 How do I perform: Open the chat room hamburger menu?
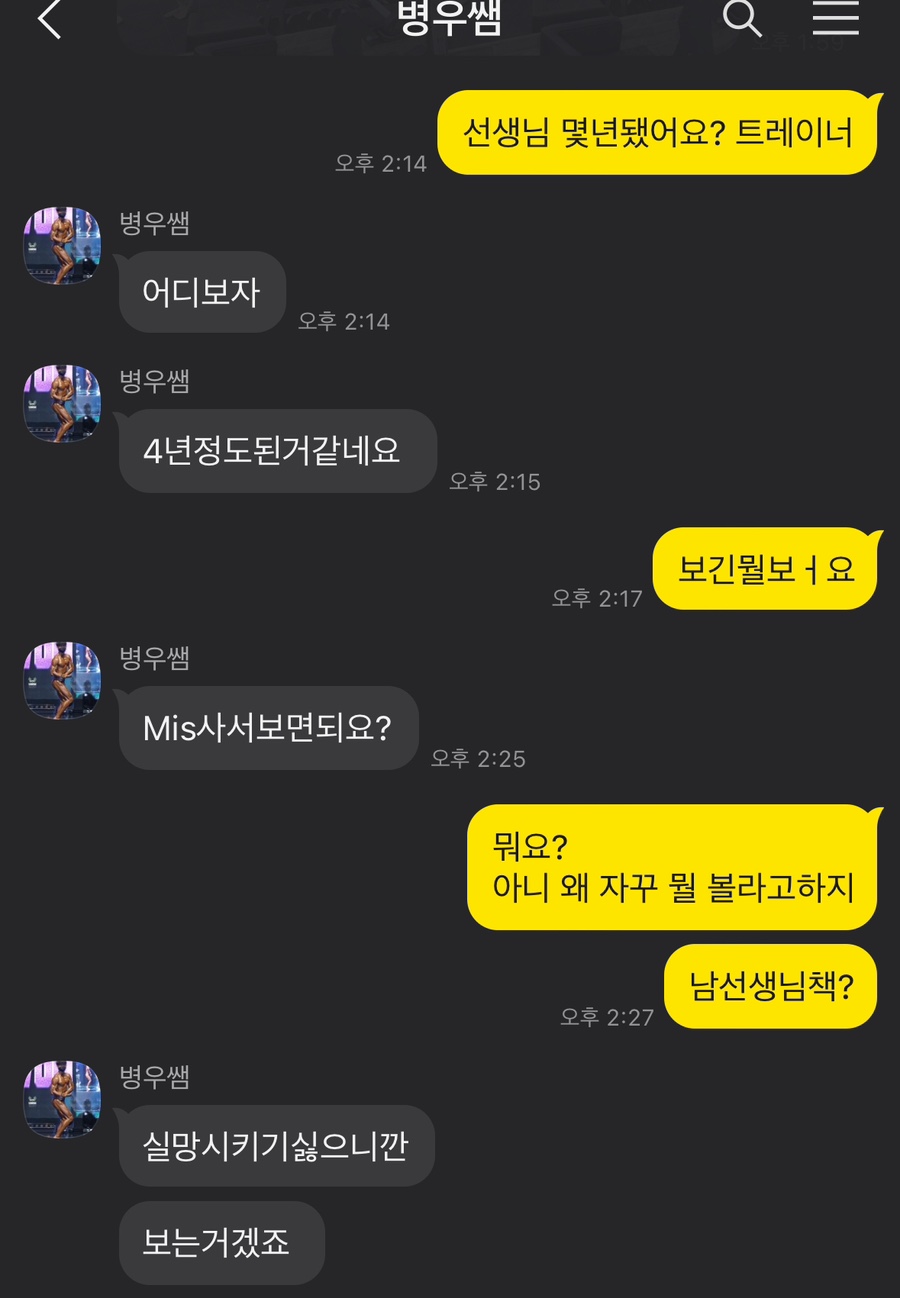point(835,18)
